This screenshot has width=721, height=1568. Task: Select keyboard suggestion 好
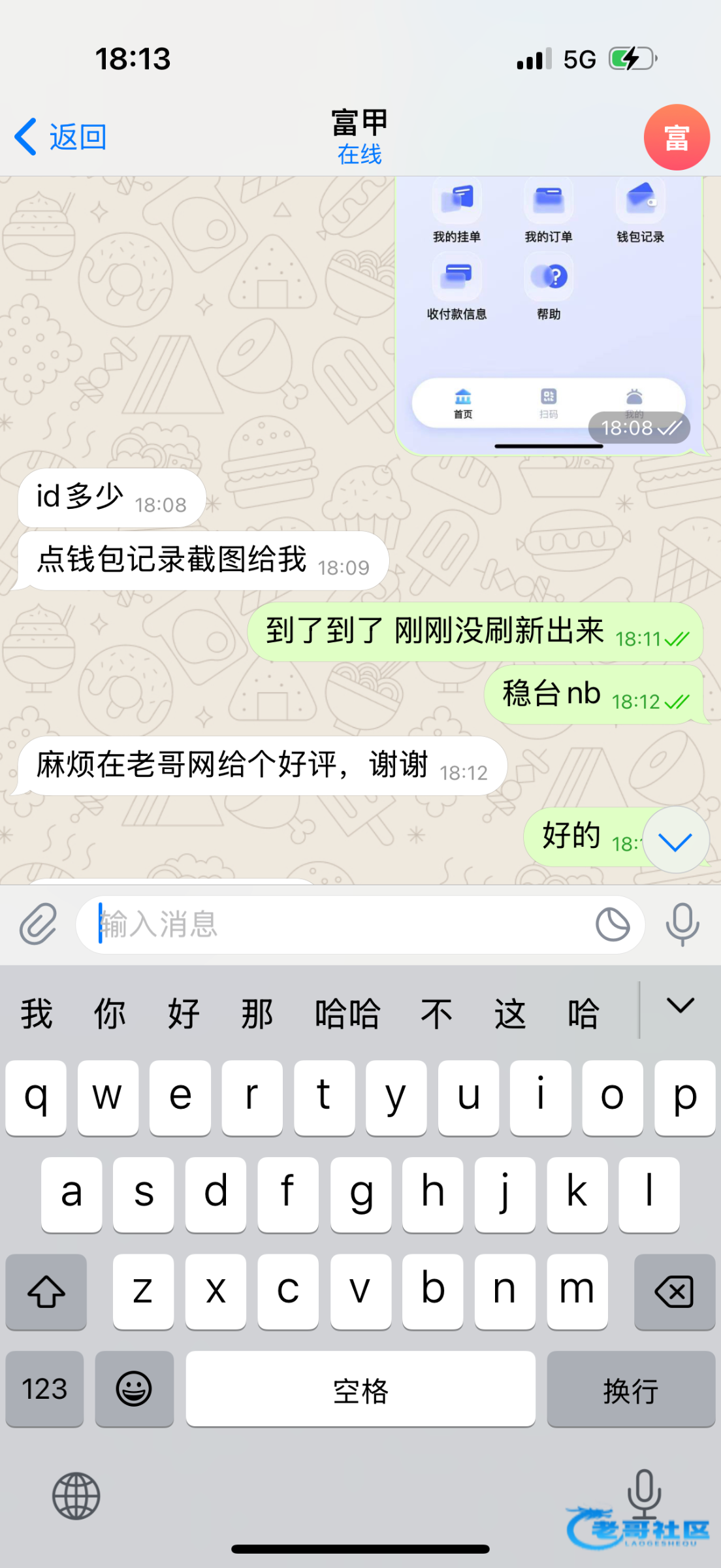(184, 1013)
